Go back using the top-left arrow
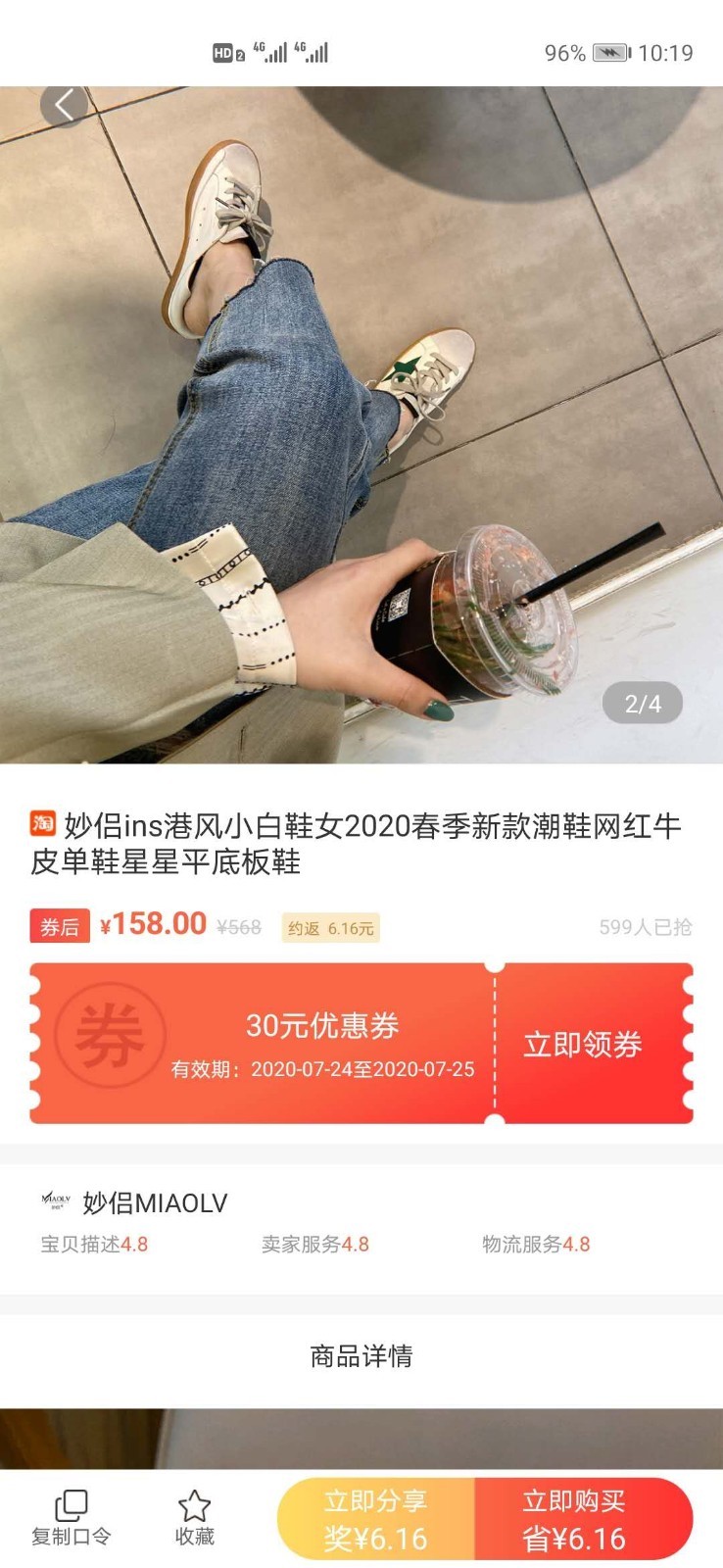This screenshot has height=1568, width=723. 64,105
